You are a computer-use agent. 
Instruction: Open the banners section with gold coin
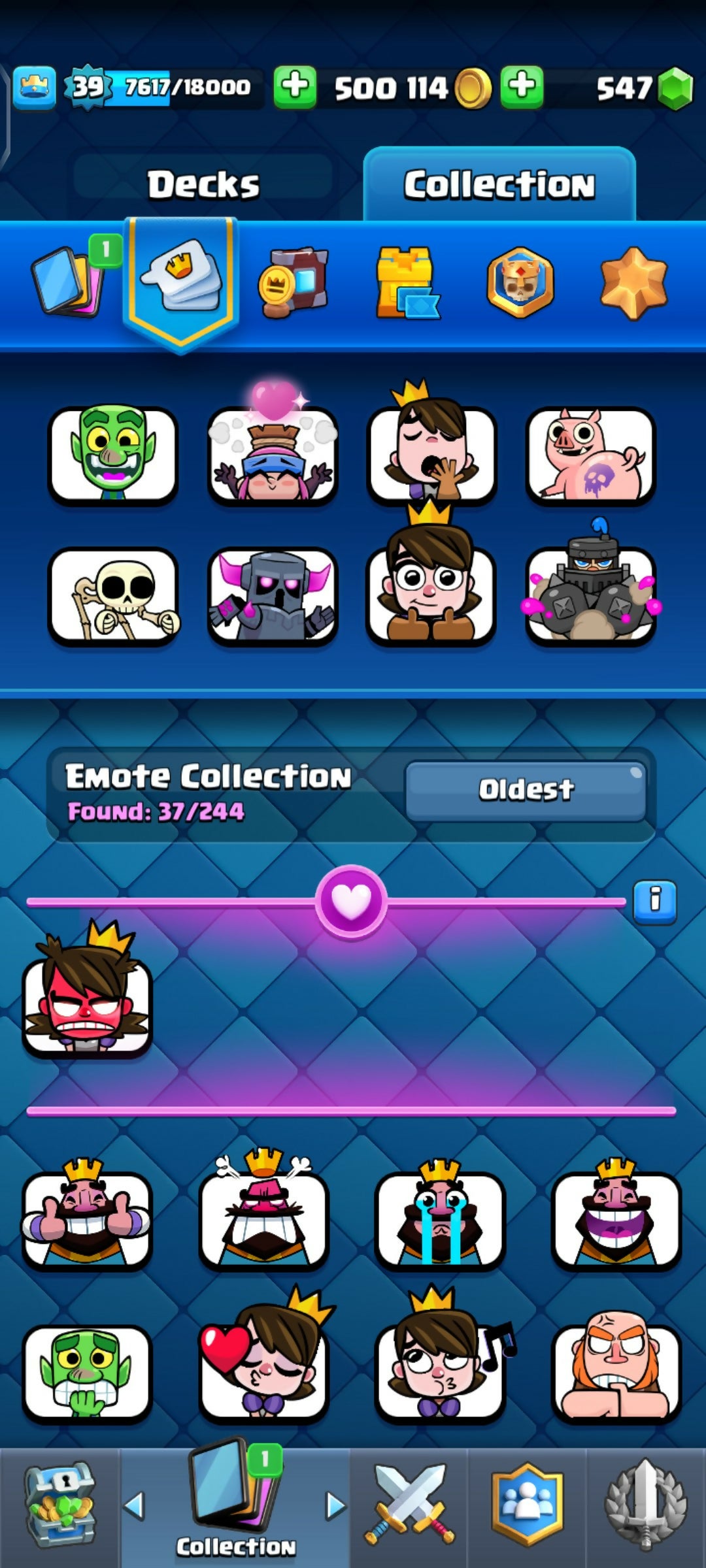[x=294, y=282]
